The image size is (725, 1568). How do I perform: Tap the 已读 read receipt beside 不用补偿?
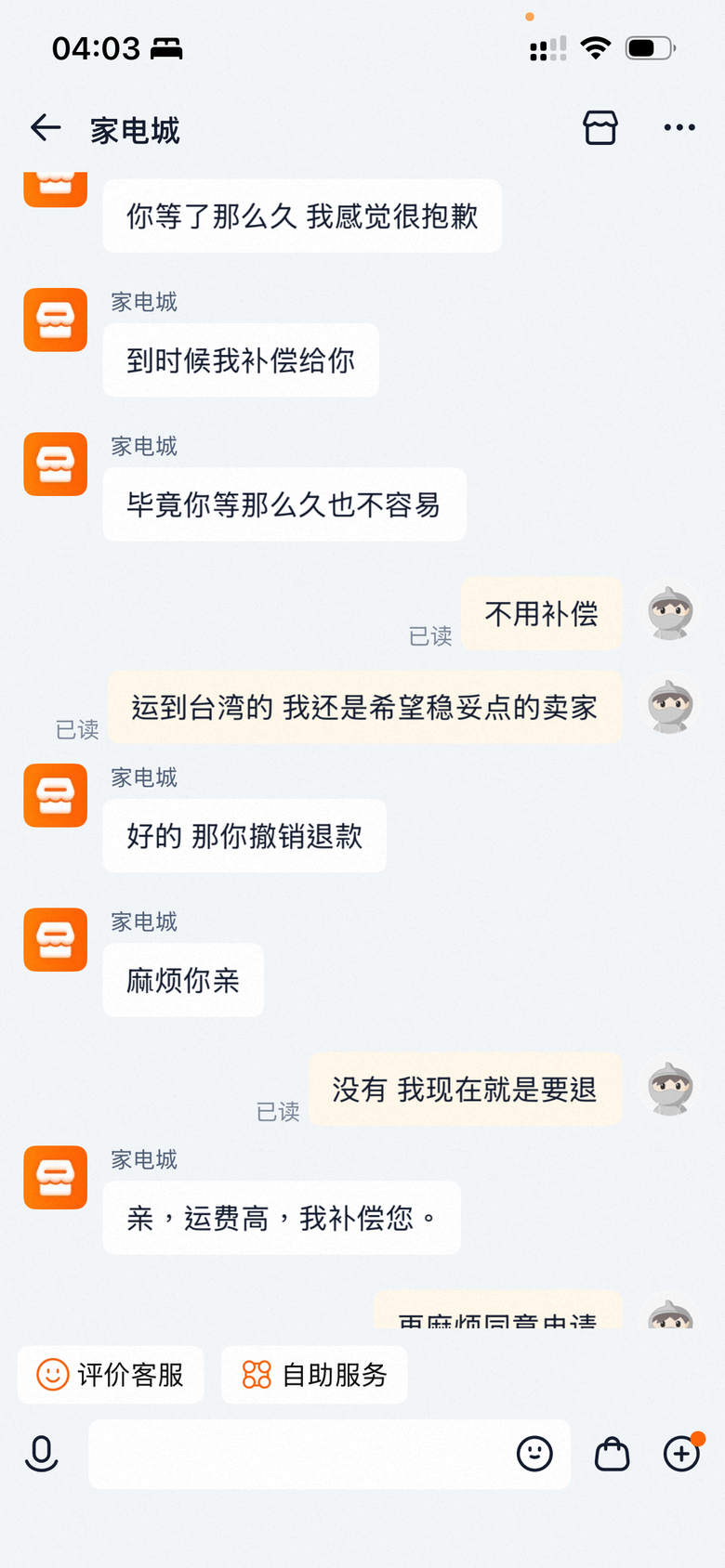coord(430,637)
